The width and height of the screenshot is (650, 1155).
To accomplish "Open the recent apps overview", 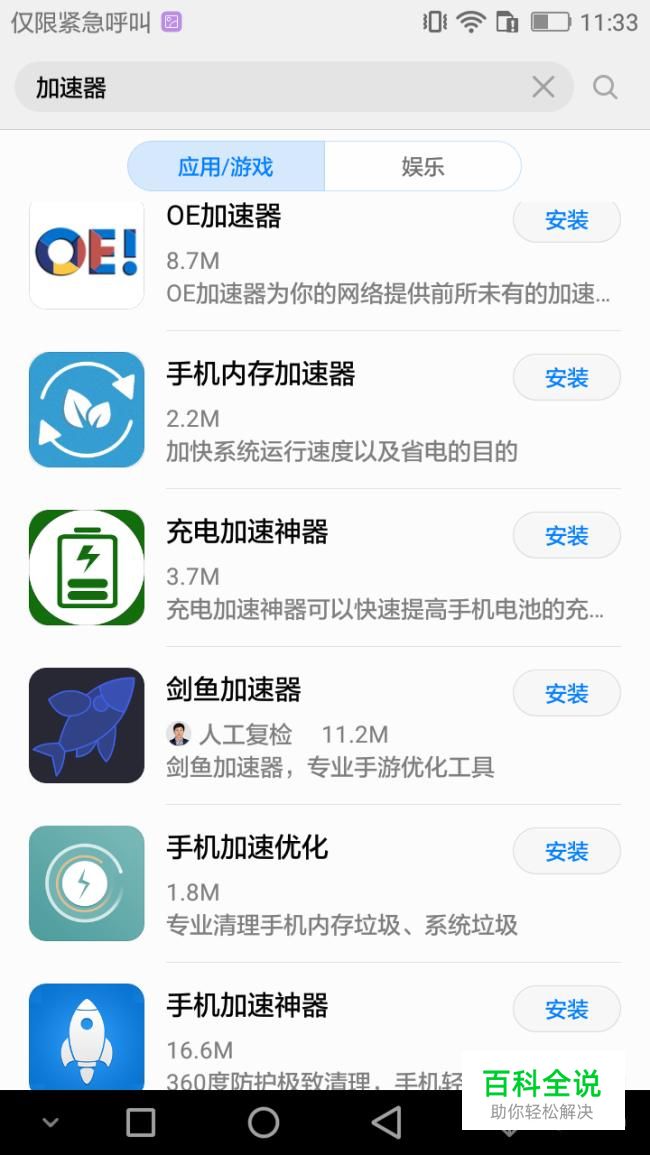I will coord(141,1122).
